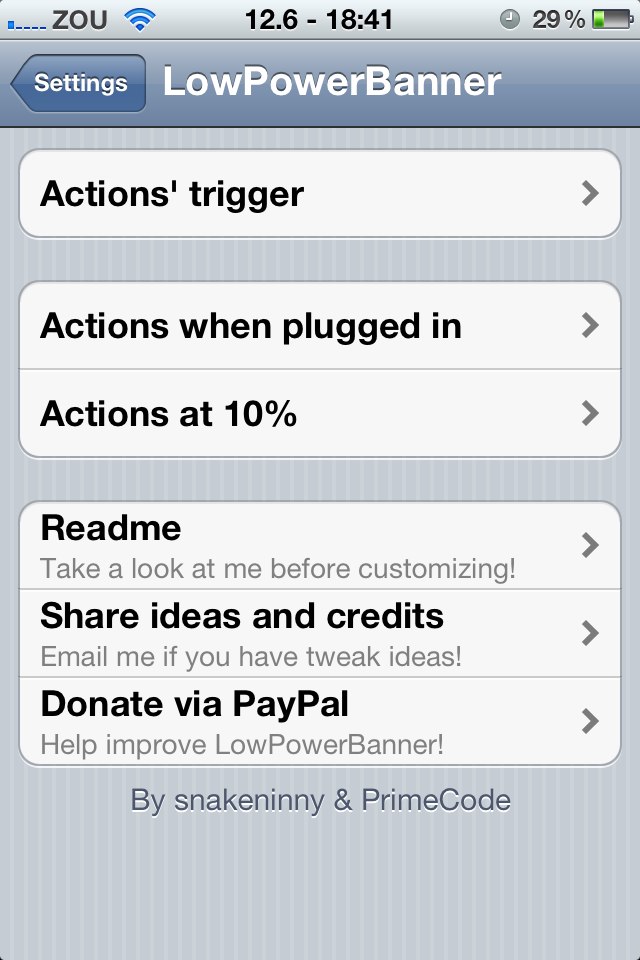Viewport: 640px width, 960px height.
Task: Select Donate via PayPal
Action: (320, 721)
